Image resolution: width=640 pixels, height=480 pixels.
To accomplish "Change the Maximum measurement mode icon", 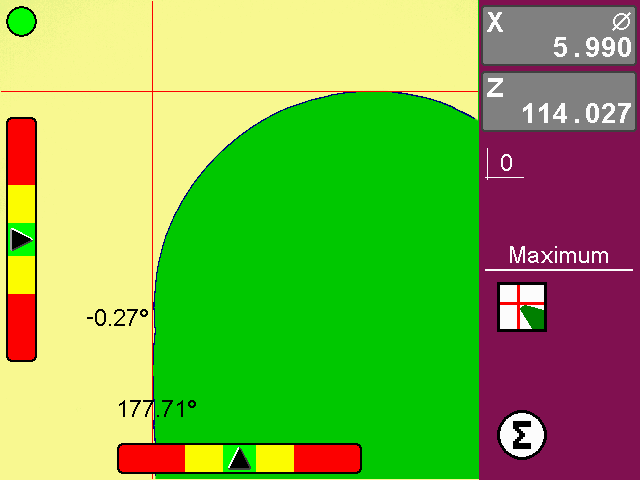I will click(522, 307).
